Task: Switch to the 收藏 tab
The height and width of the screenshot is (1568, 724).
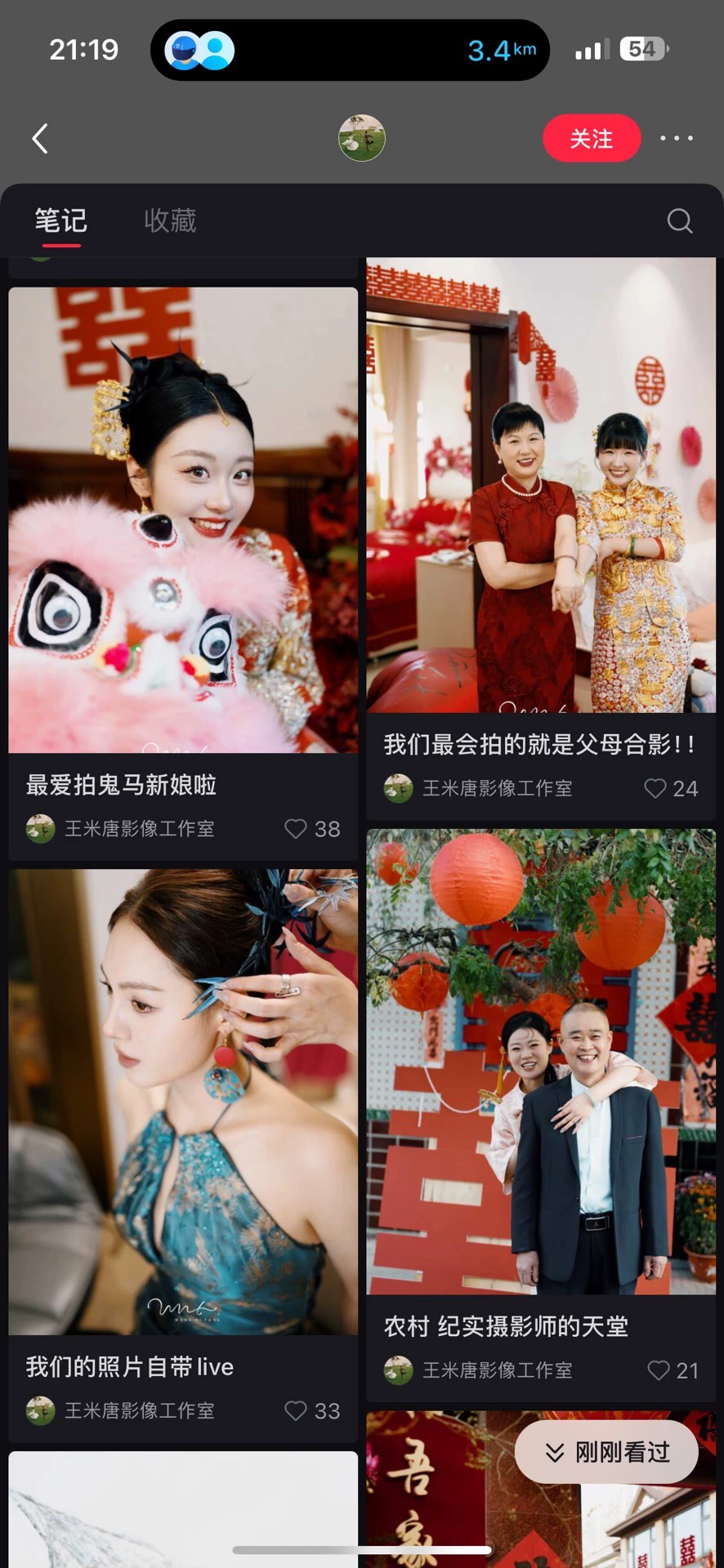Action: (x=170, y=220)
